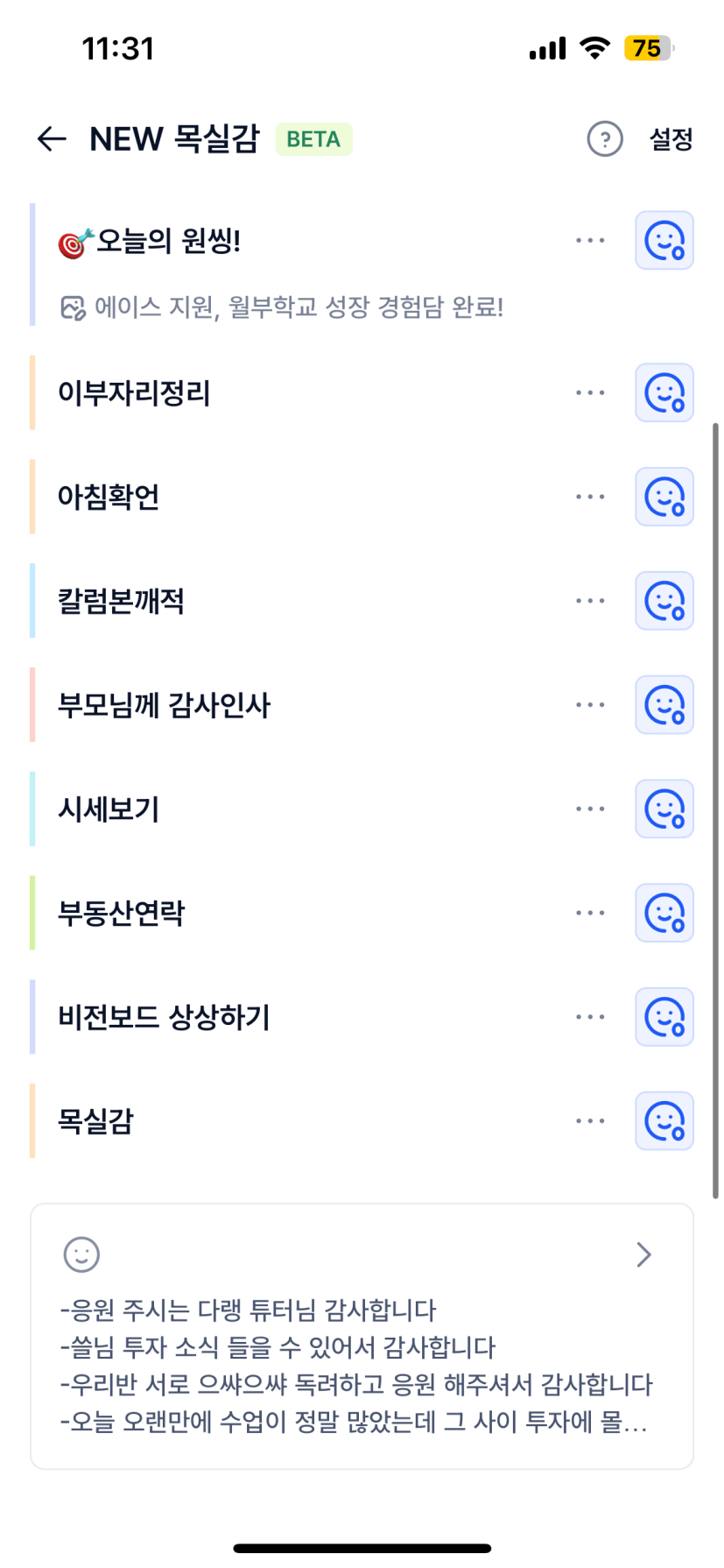Mark 부동산연락 with the emoji button
Screen dimensions: 724x1568
664,913
